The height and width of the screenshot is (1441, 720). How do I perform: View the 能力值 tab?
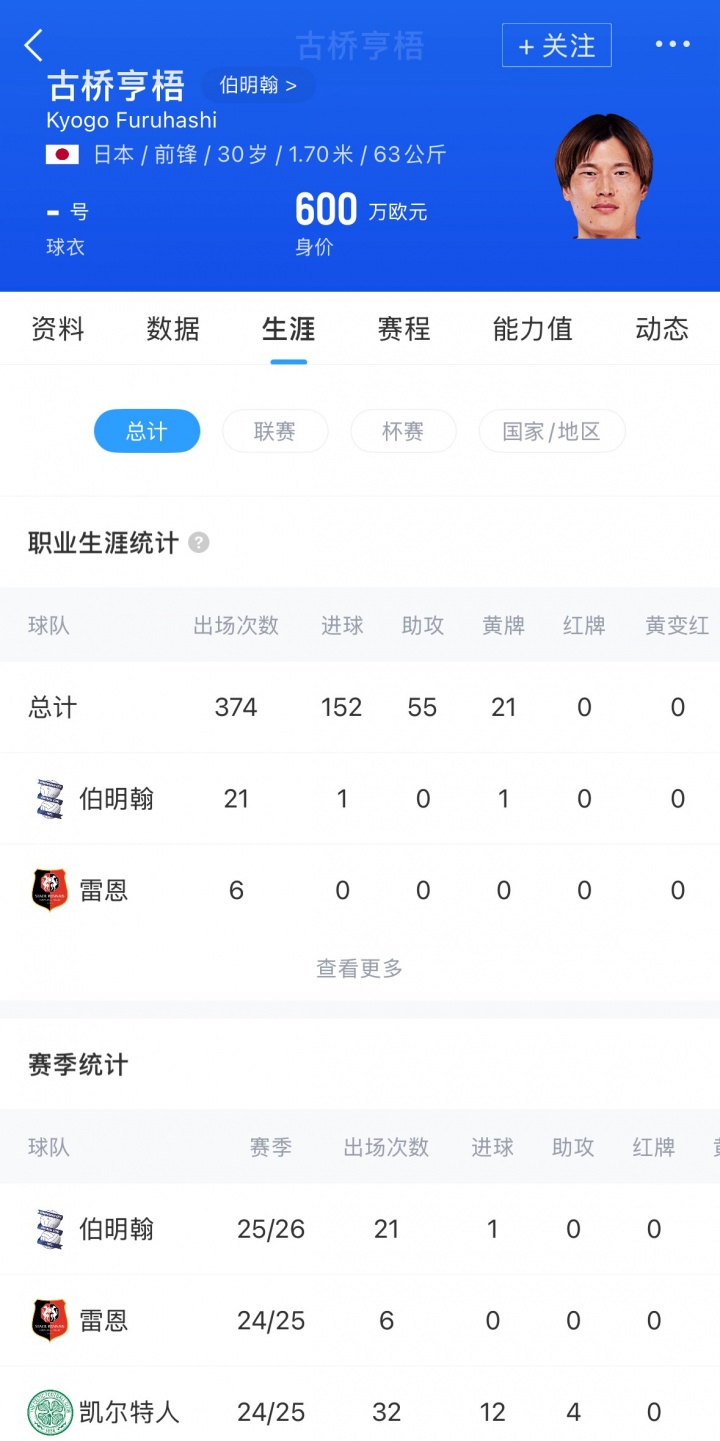[x=532, y=329]
